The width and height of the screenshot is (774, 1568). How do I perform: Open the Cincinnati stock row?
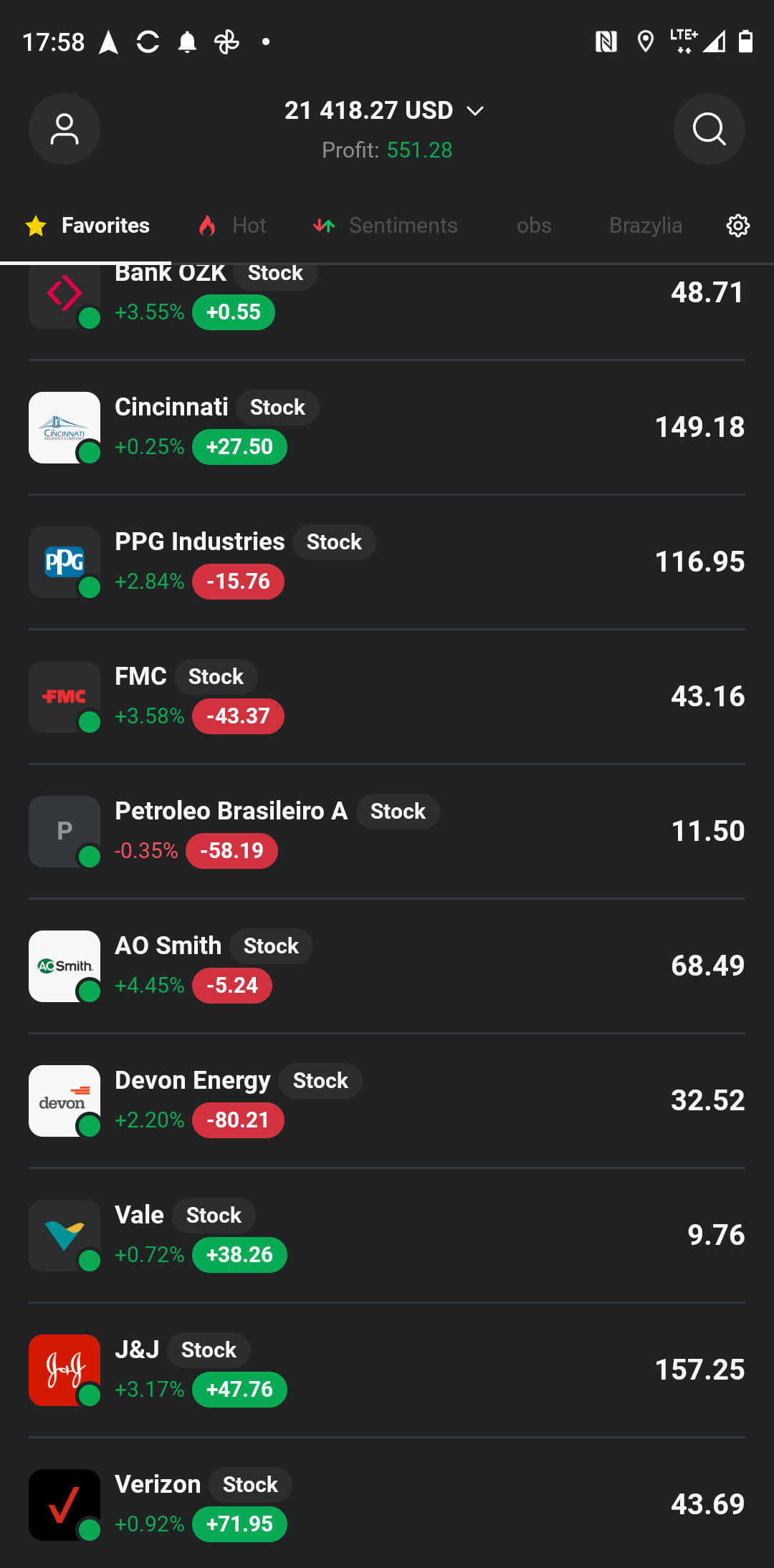(x=387, y=428)
